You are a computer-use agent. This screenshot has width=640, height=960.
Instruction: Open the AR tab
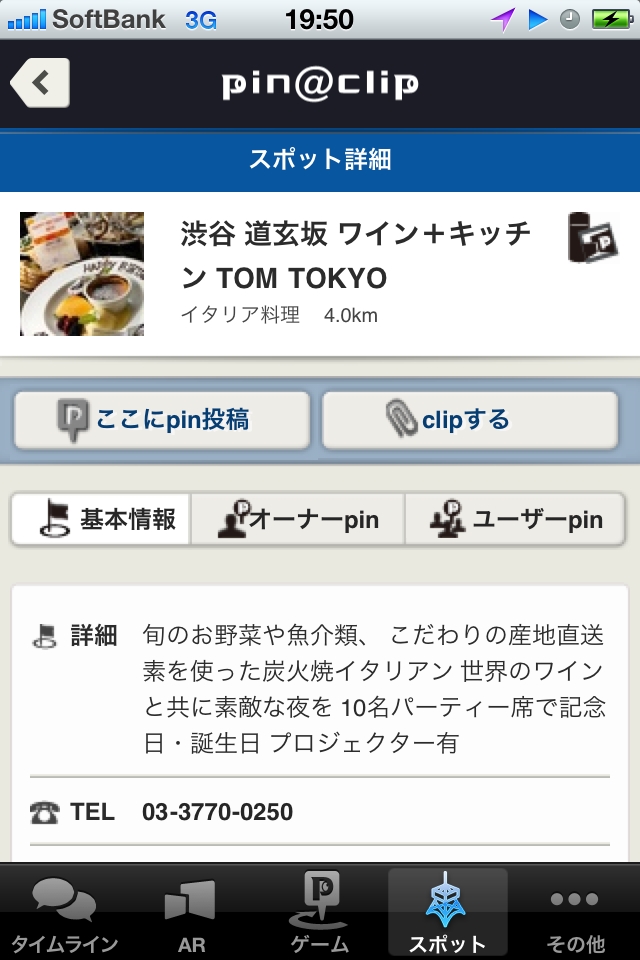click(x=191, y=914)
